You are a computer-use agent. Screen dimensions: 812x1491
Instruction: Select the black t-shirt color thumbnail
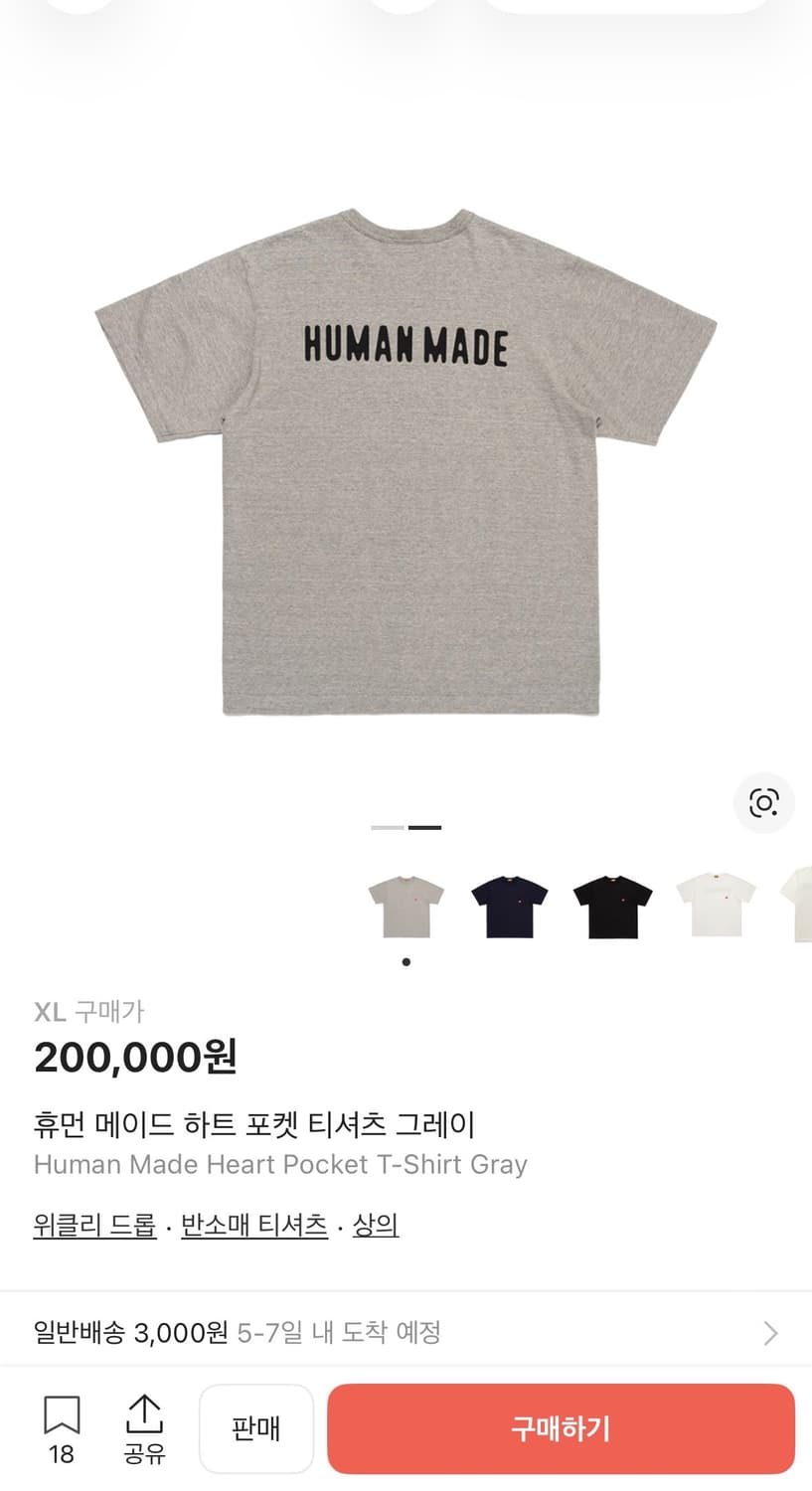612,903
